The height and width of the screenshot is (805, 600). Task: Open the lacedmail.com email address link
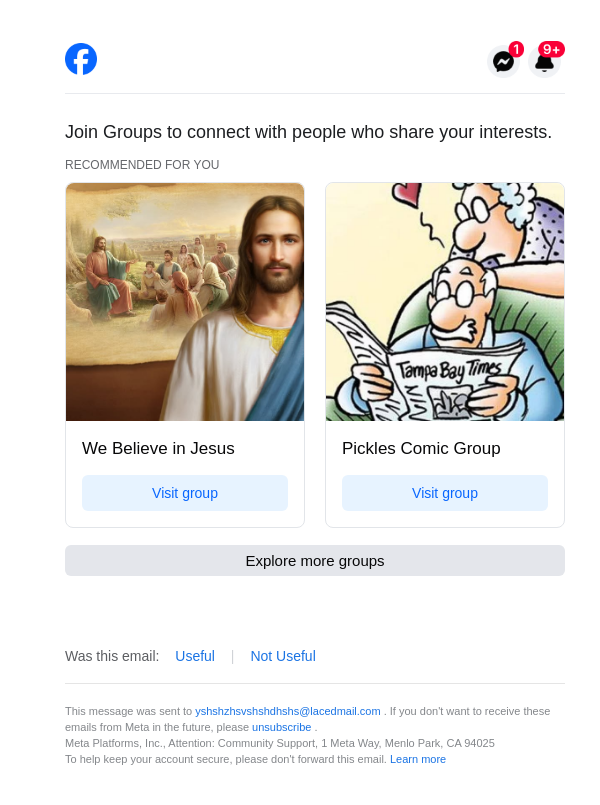pyautogui.click(x=287, y=711)
